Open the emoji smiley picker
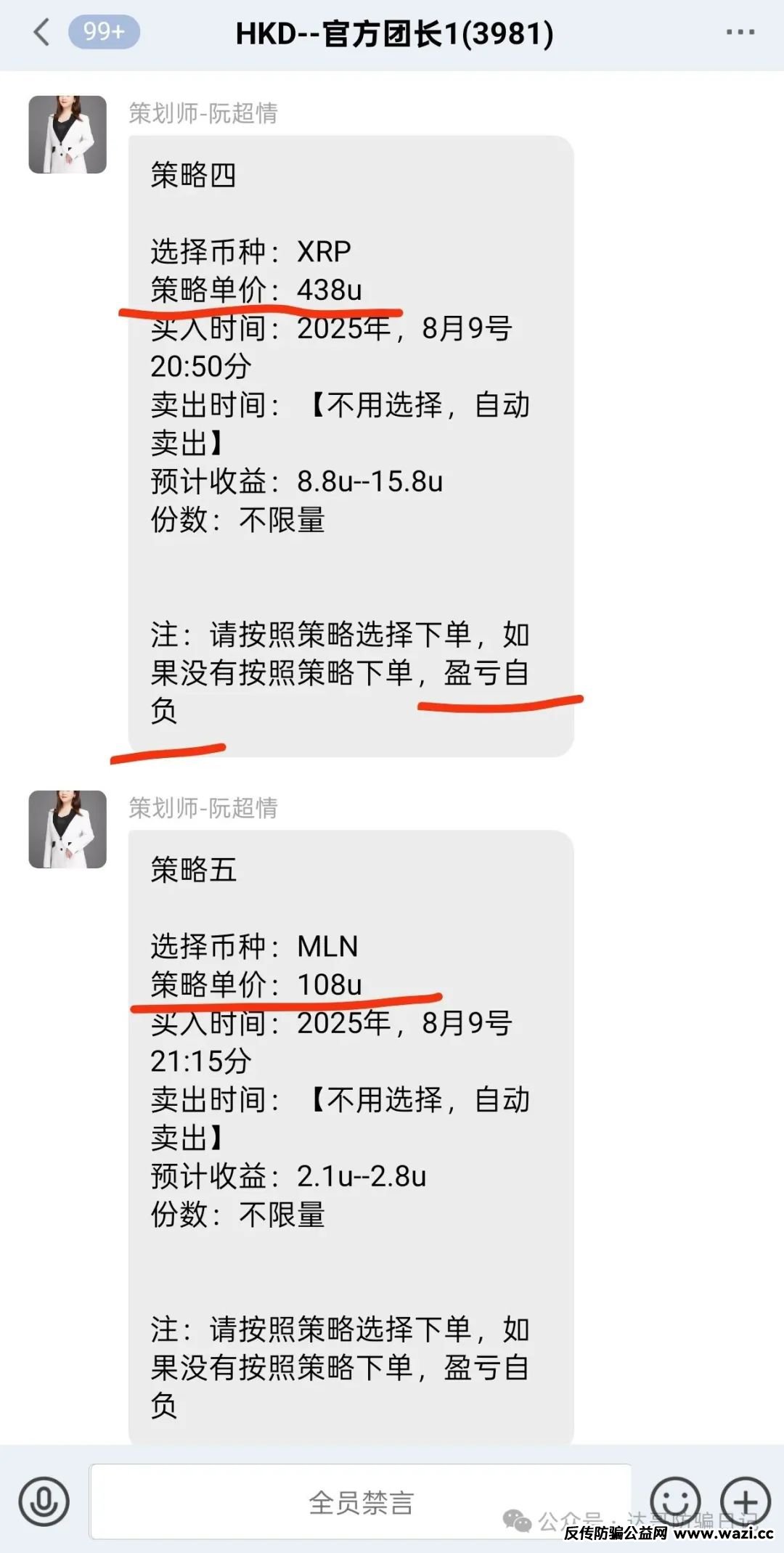Screen dimensions: 784x1553 [x=675, y=1500]
